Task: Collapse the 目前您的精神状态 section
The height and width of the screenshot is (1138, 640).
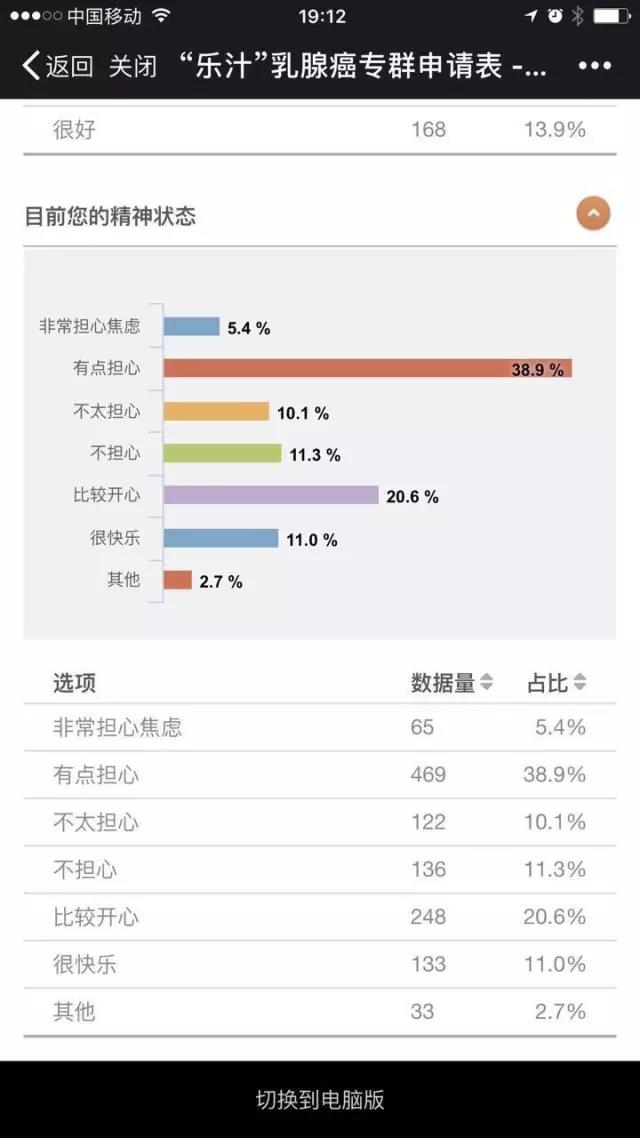Action: point(593,214)
